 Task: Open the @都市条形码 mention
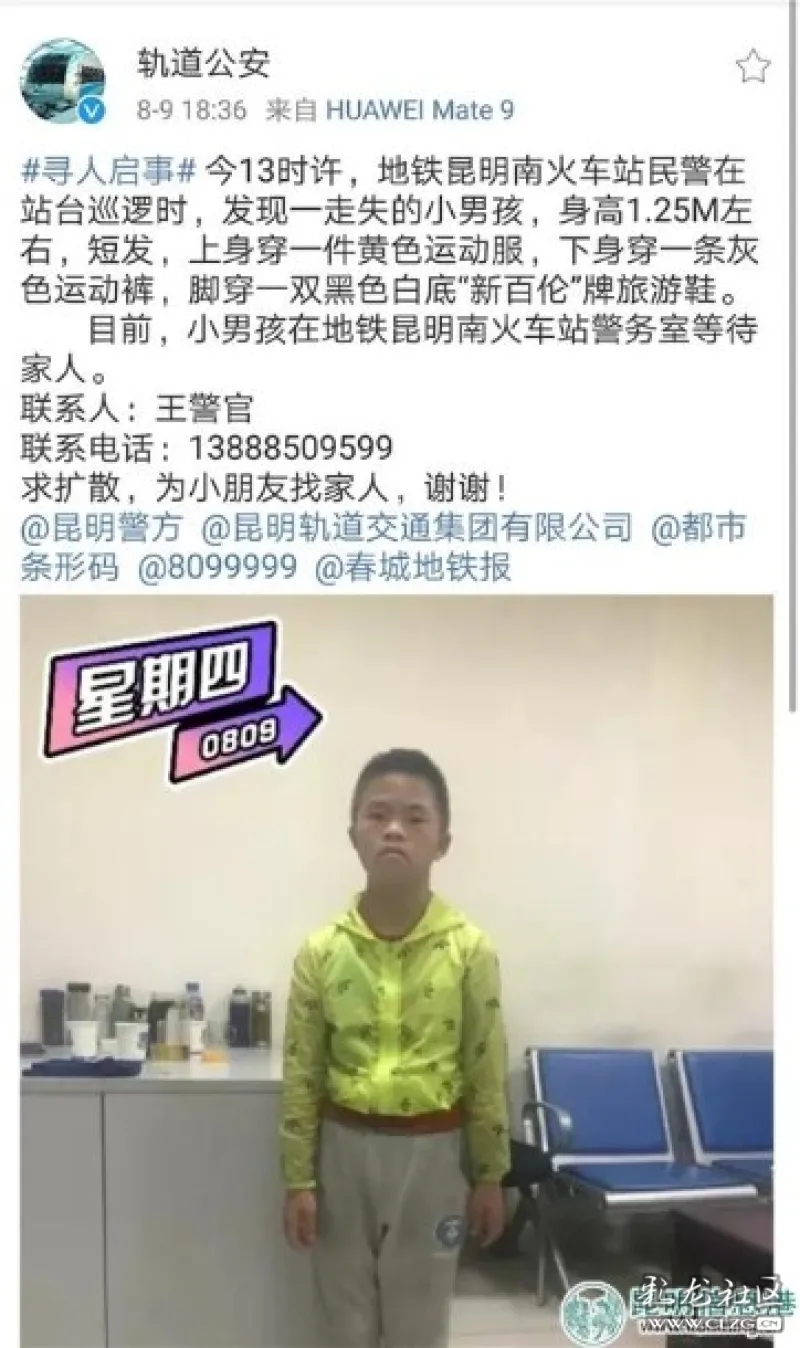pos(698,527)
